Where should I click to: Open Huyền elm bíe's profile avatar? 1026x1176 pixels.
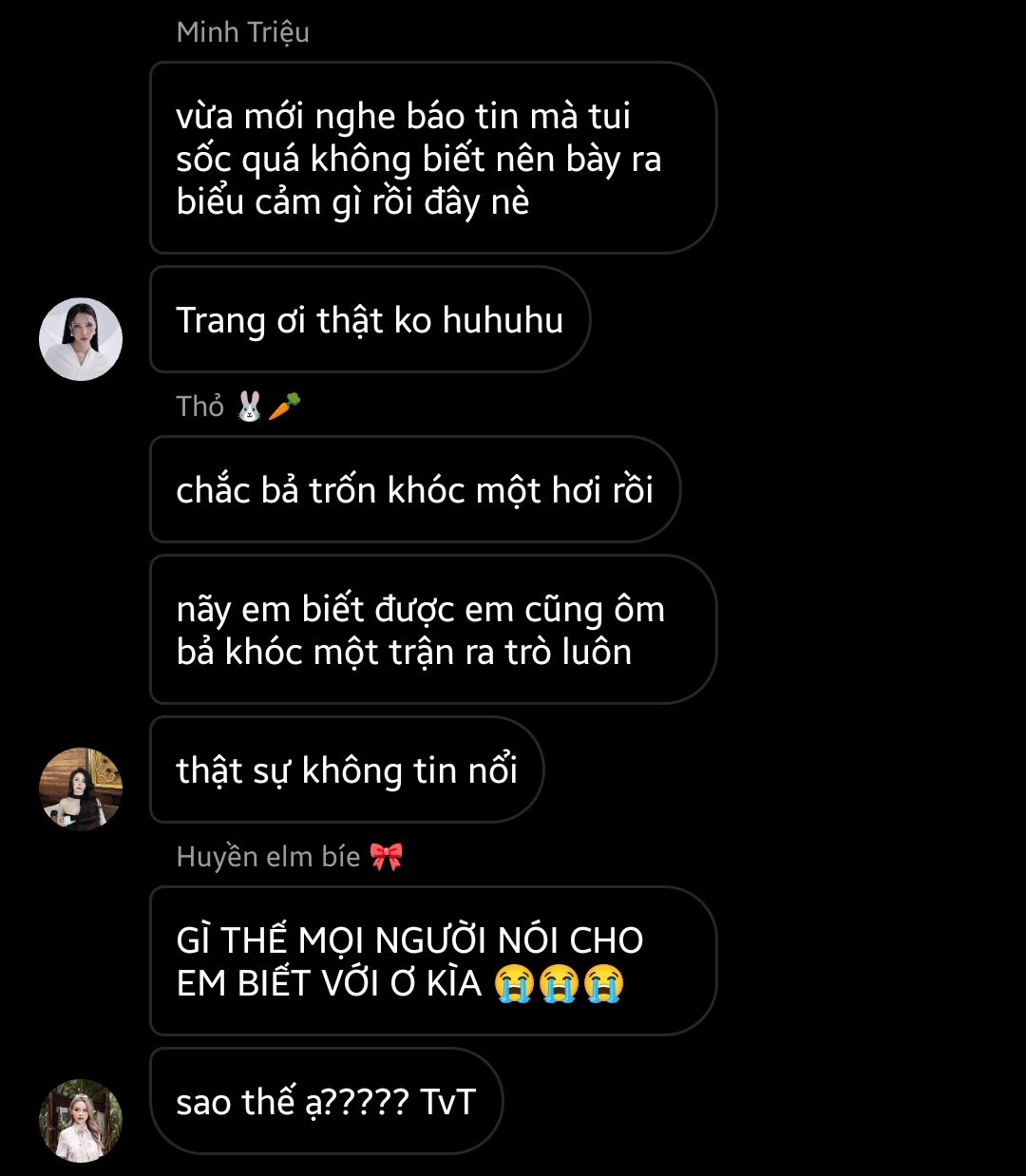(81, 1121)
